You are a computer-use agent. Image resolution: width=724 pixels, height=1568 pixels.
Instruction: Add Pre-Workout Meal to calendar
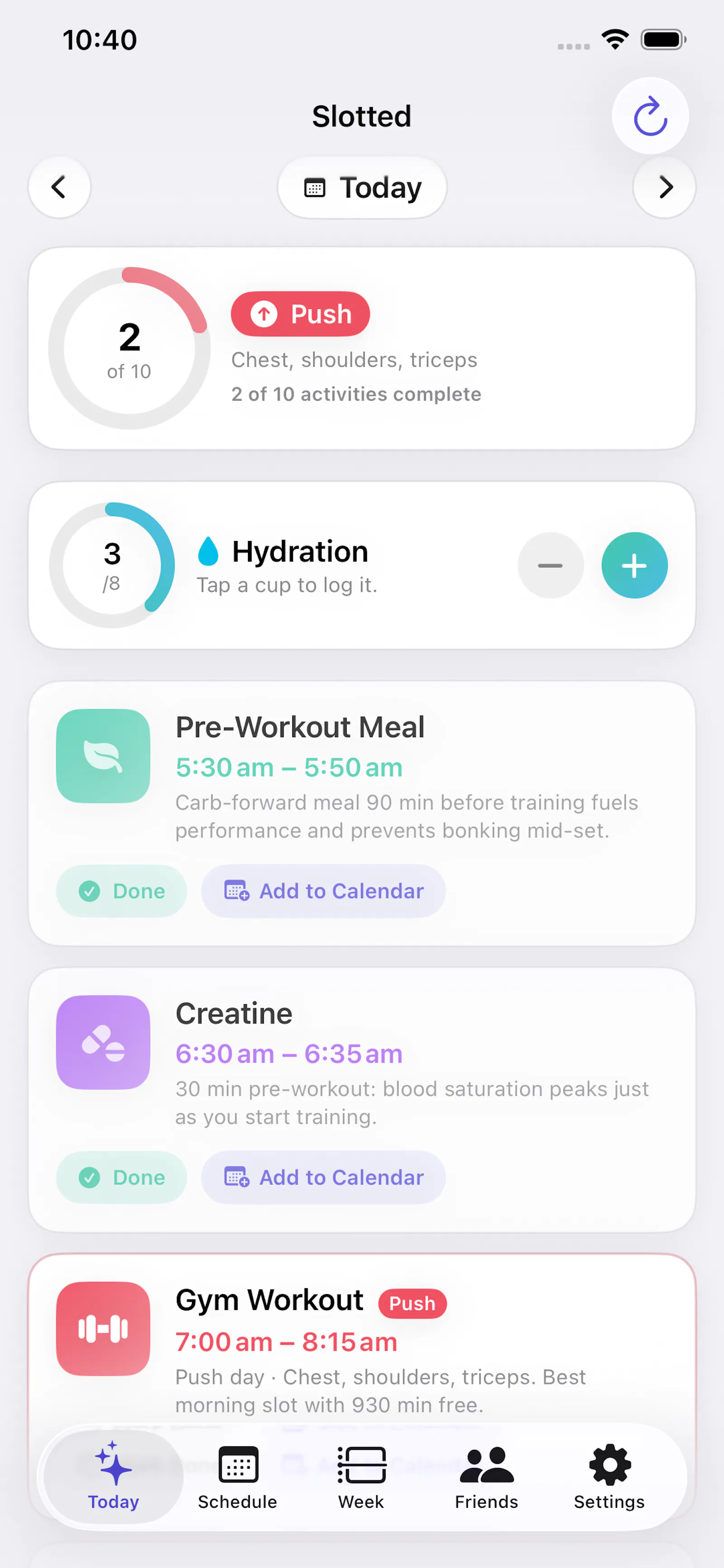(x=323, y=891)
